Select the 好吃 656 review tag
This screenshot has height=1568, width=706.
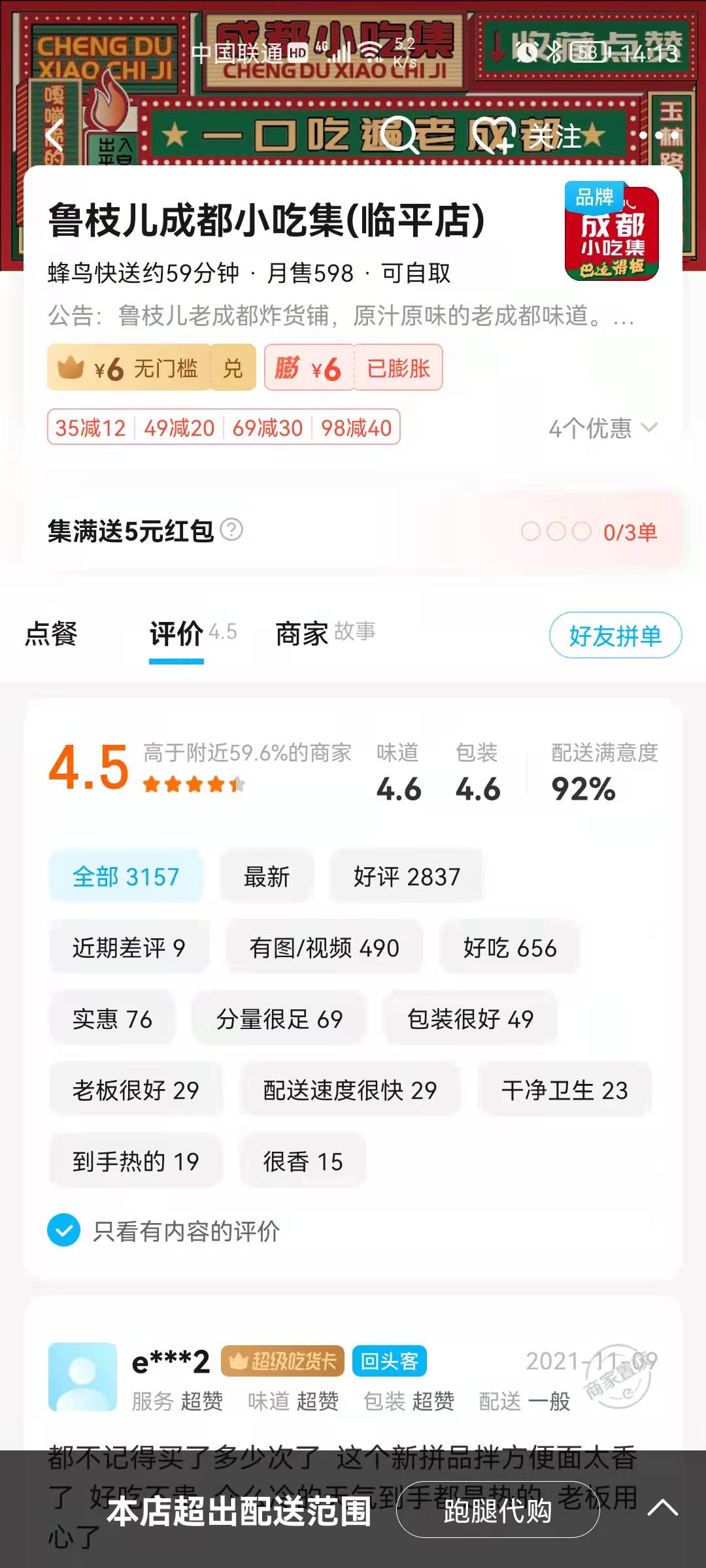click(x=509, y=948)
